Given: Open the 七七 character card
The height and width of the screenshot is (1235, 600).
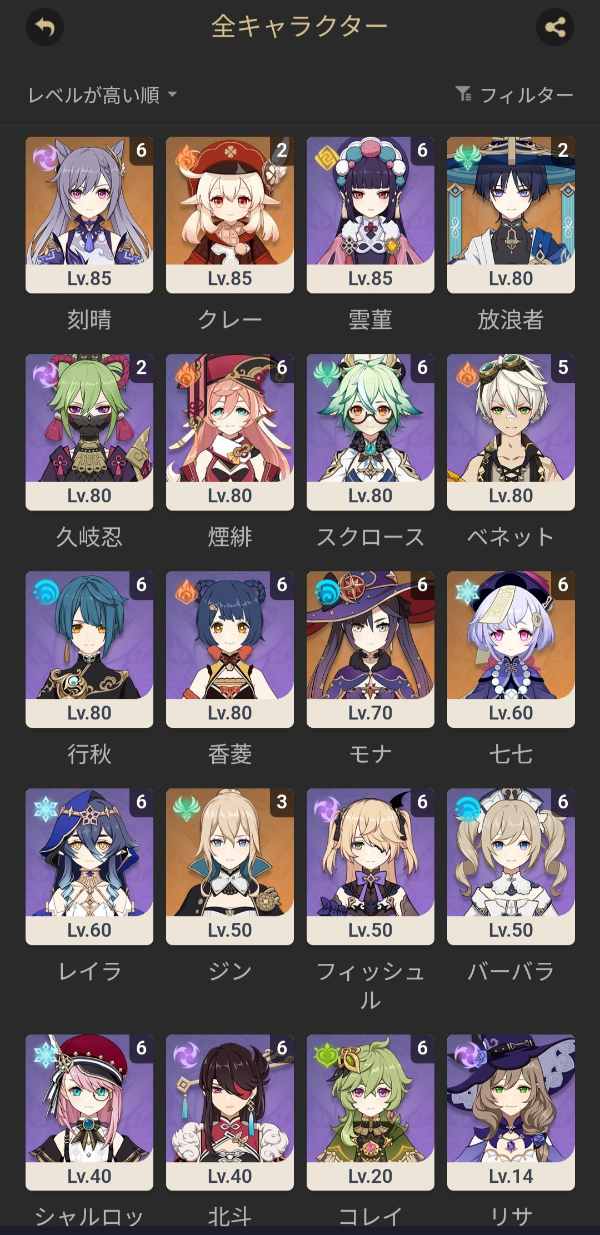Looking at the screenshot, I should pyautogui.click(x=511, y=649).
